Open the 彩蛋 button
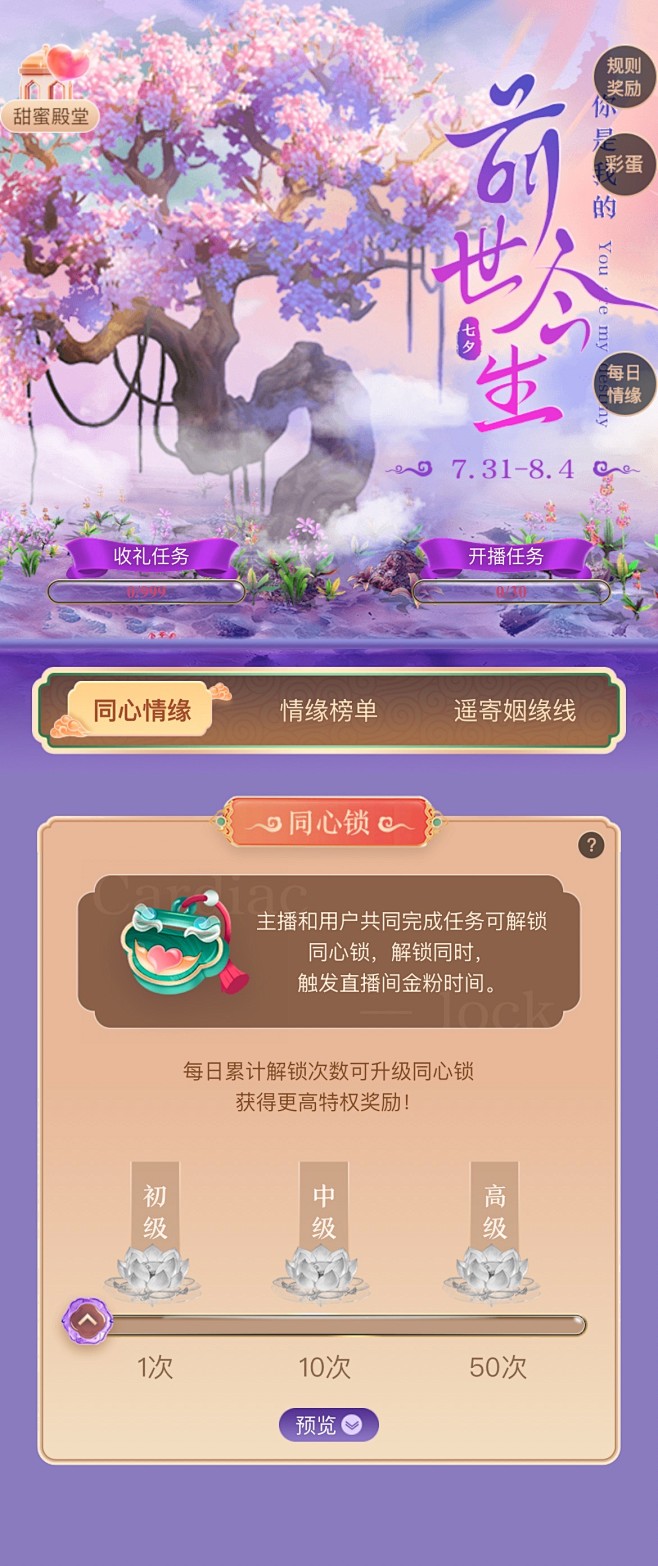The height and width of the screenshot is (1566, 658). [x=626, y=164]
